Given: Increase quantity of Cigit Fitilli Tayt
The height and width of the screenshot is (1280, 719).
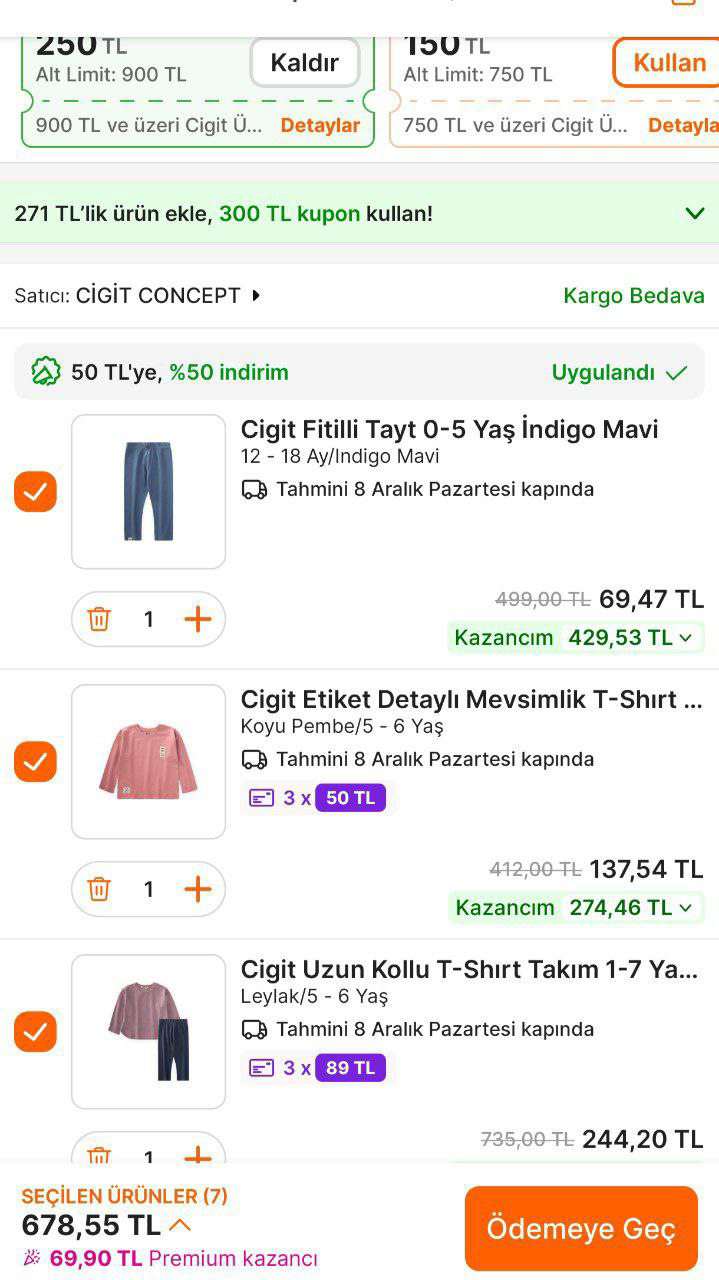Looking at the screenshot, I should click(198, 619).
